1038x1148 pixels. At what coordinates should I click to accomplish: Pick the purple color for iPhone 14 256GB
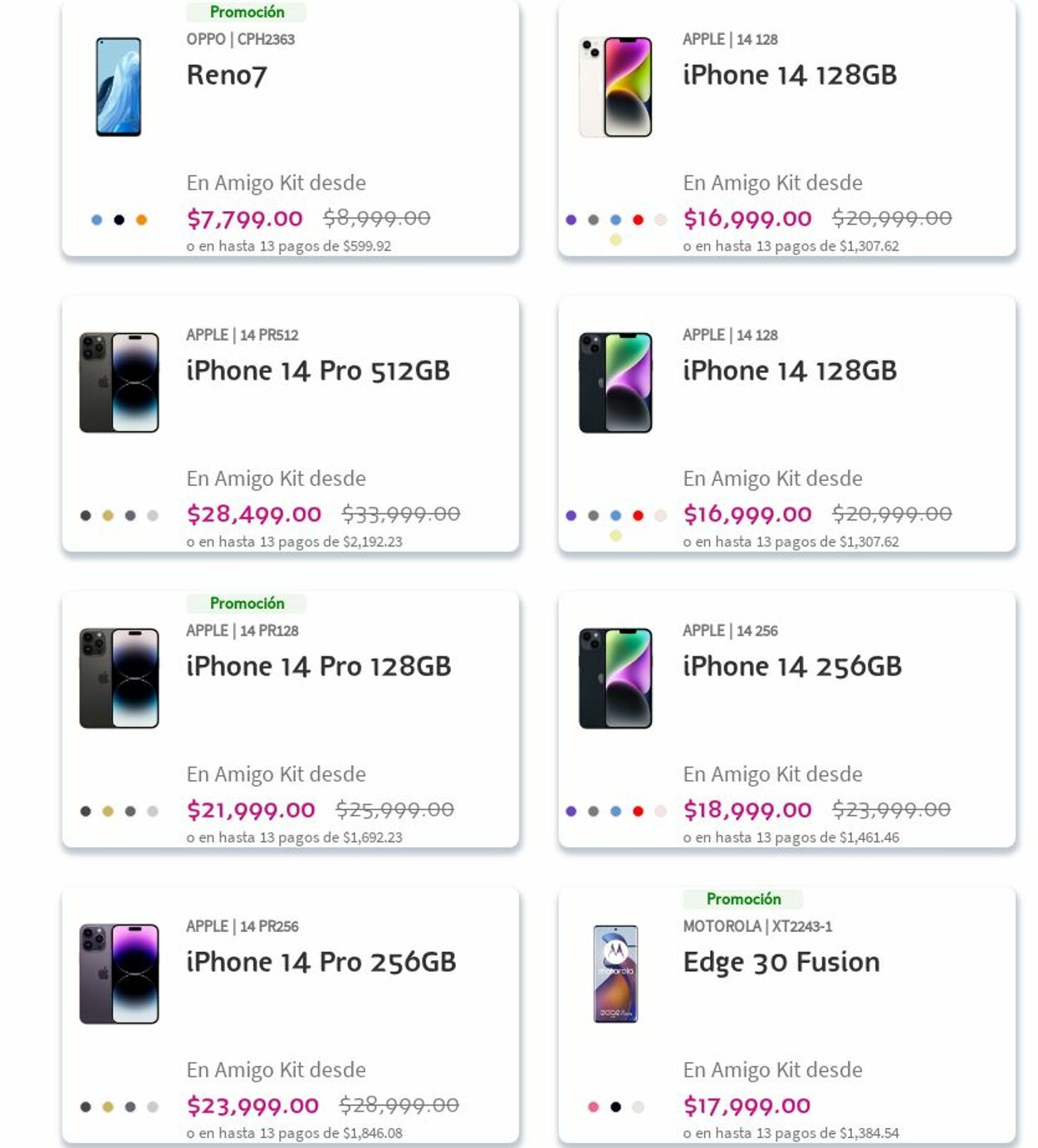570,812
